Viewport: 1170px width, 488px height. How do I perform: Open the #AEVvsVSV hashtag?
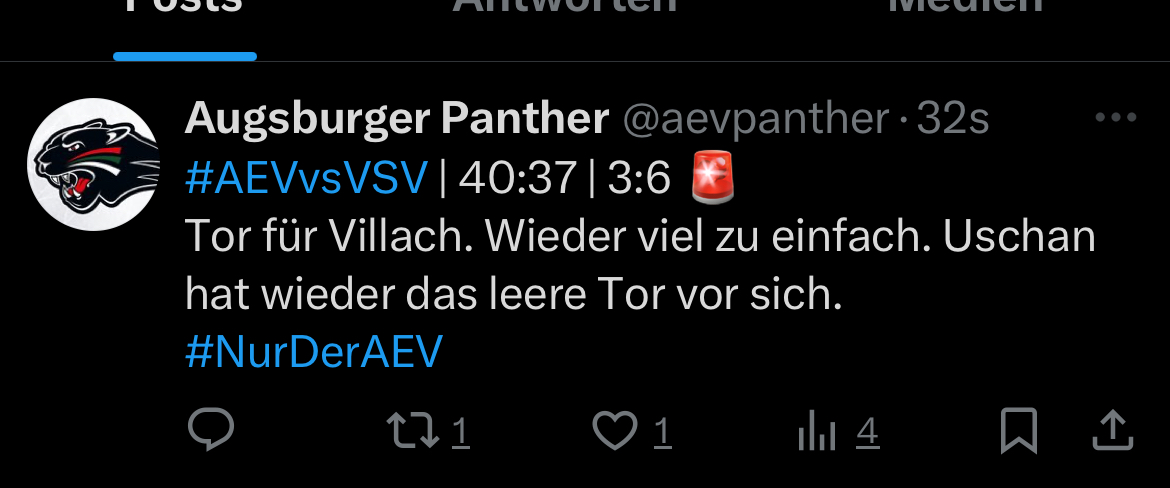(x=307, y=179)
